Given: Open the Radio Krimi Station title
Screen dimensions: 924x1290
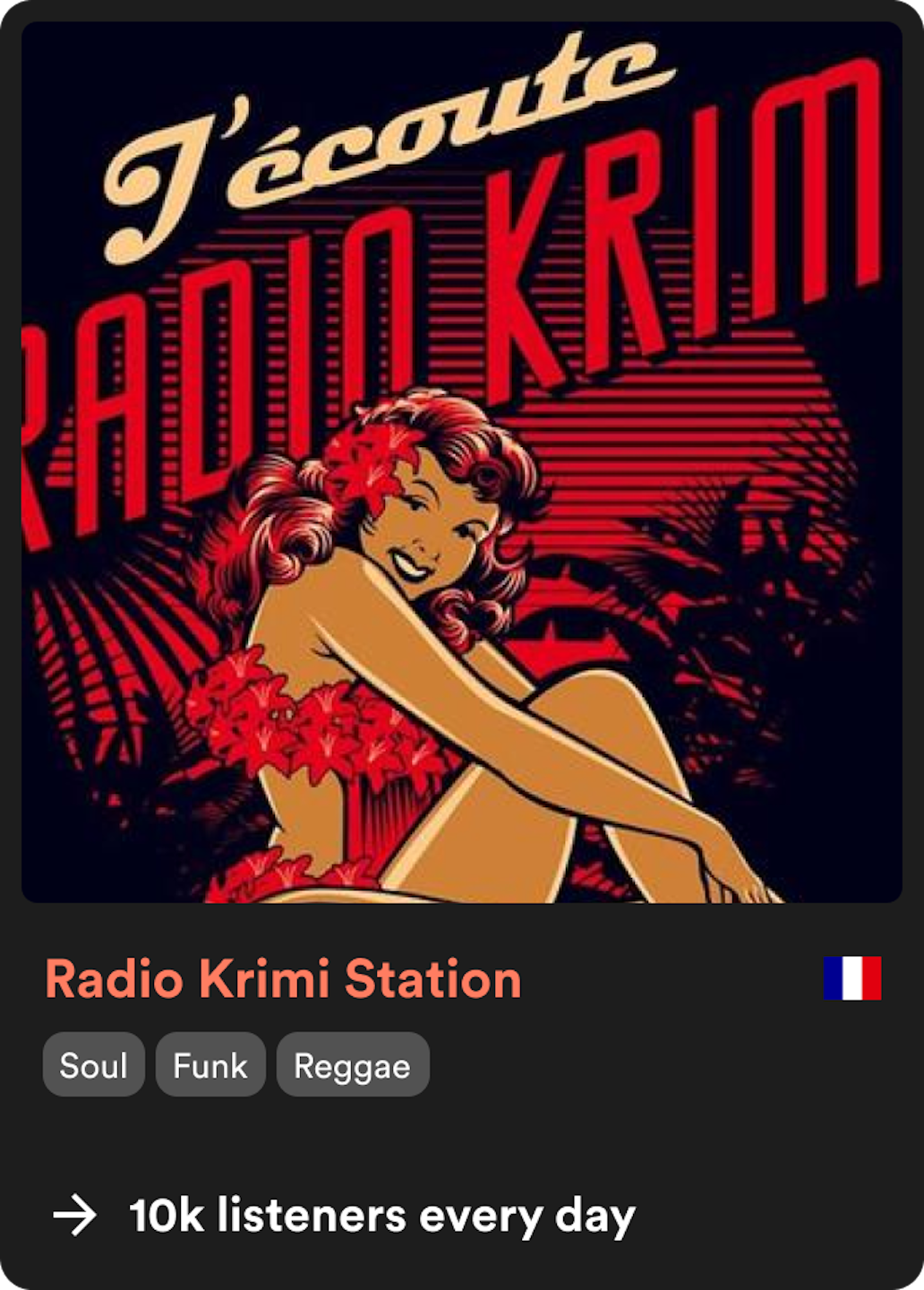Looking at the screenshot, I should (283, 979).
